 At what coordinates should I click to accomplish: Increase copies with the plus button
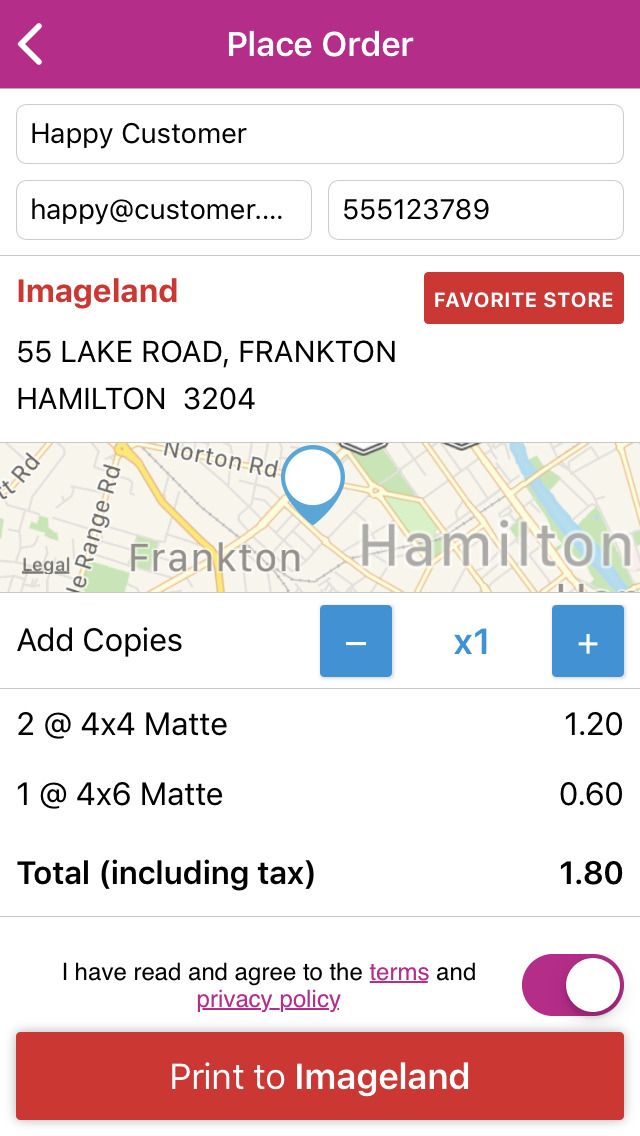[x=588, y=642]
